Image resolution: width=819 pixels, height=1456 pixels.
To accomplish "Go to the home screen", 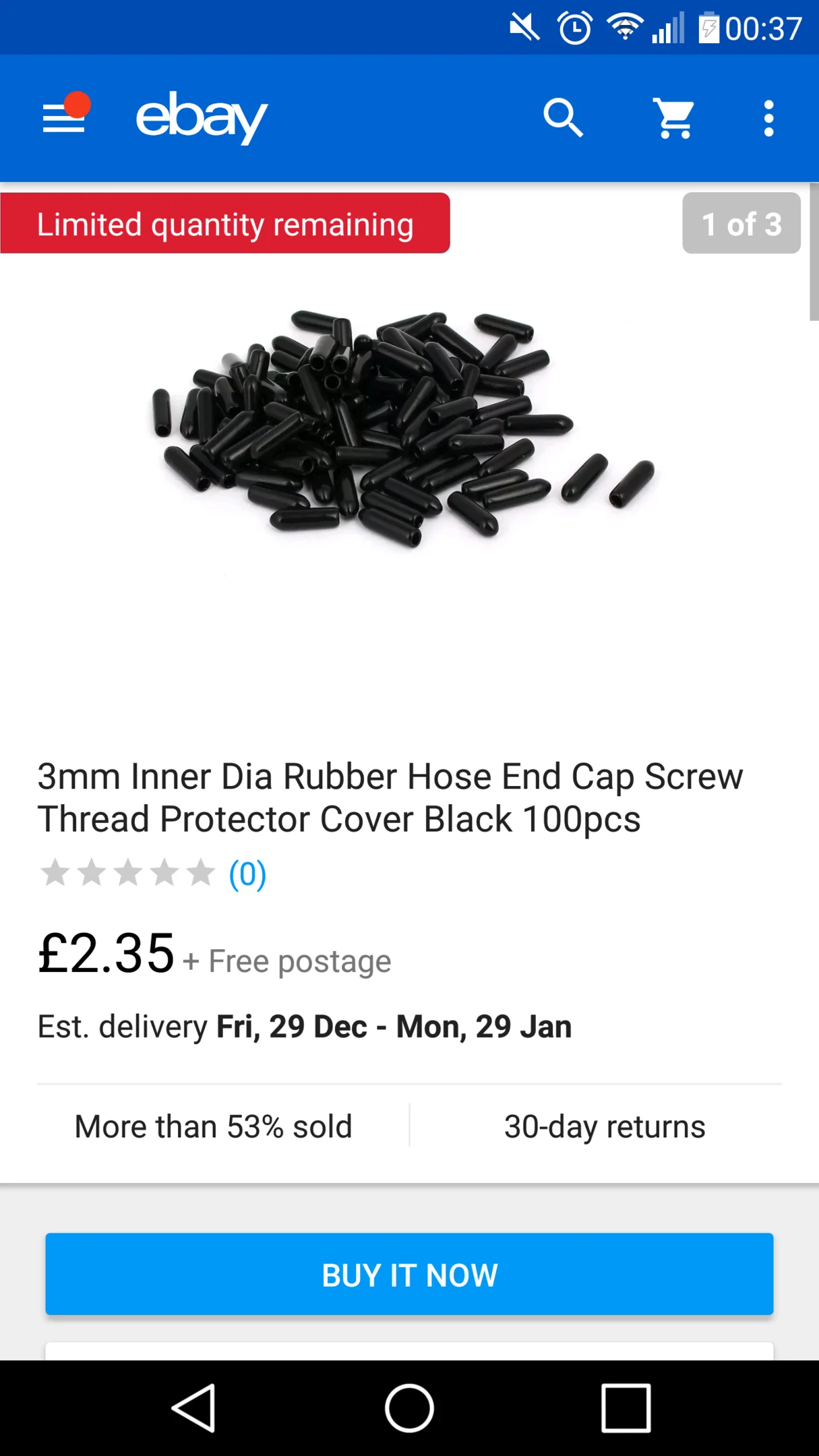I will pyautogui.click(x=409, y=1408).
